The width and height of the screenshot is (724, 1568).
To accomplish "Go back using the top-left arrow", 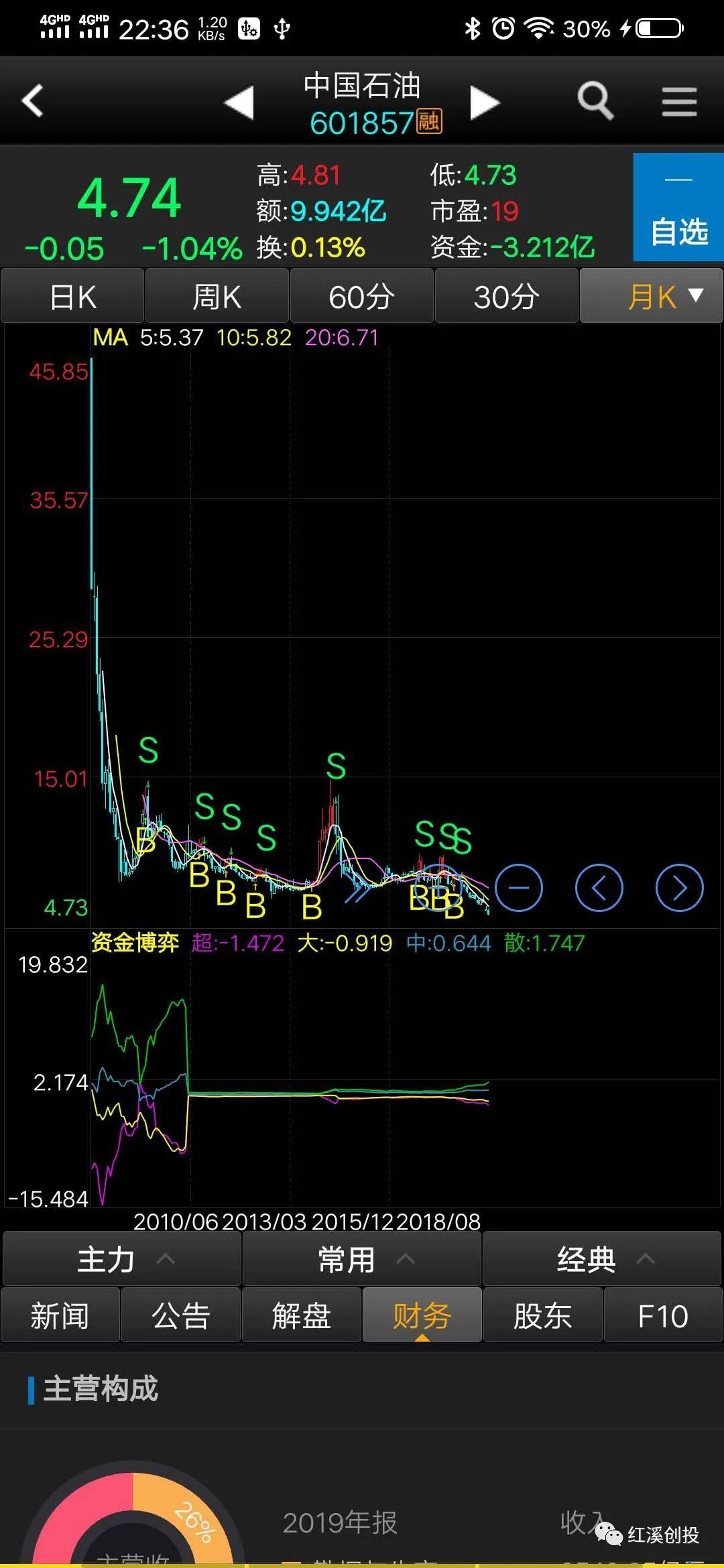I will (x=32, y=101).
